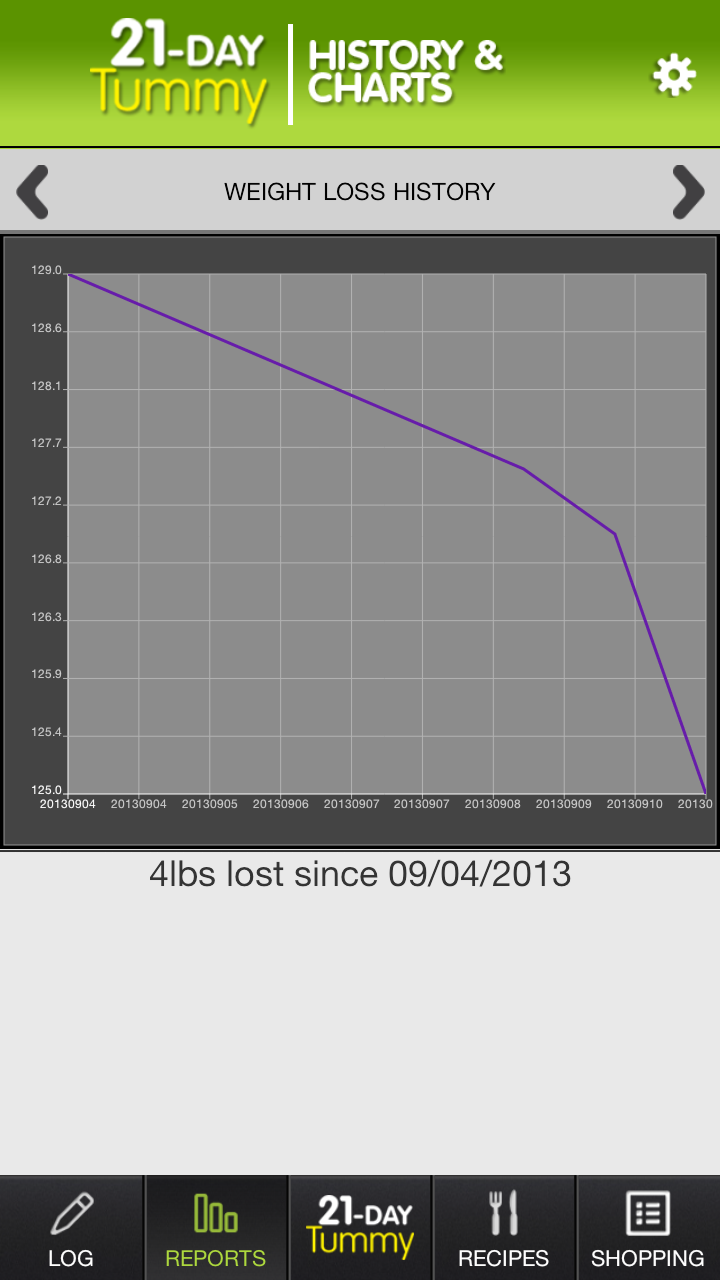This screenshot has height=1280, width=720.
Task: Switch to the Recipes tab
Action: [504, 1228]
